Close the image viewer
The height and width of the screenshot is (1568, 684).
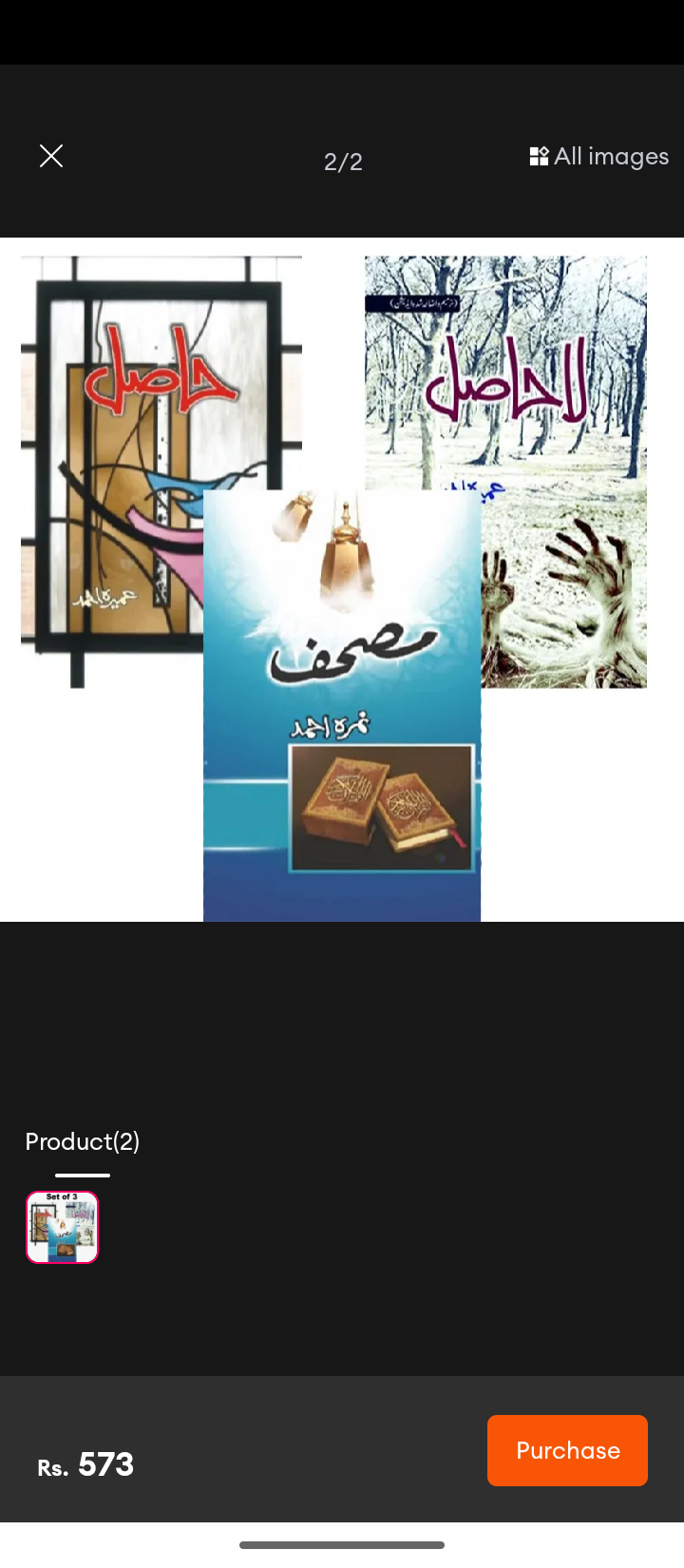[51, 156]
